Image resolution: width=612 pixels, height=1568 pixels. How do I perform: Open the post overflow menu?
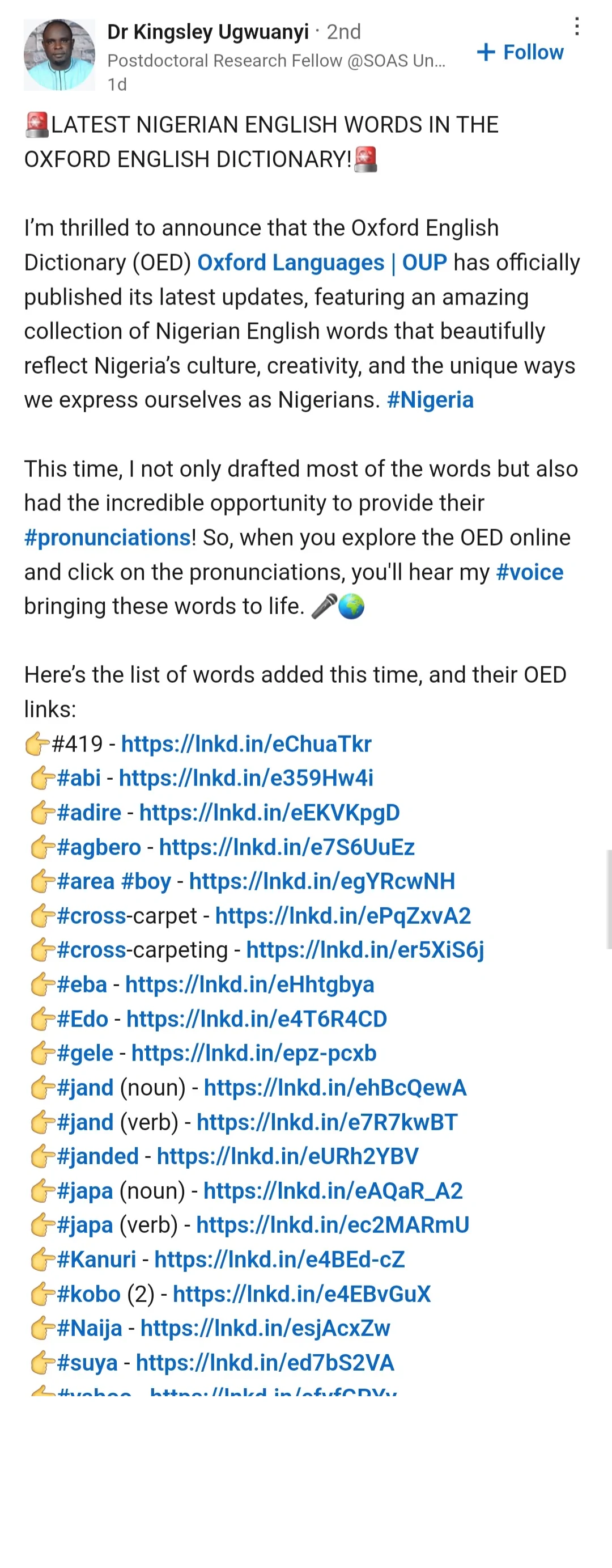coord(576,26)
